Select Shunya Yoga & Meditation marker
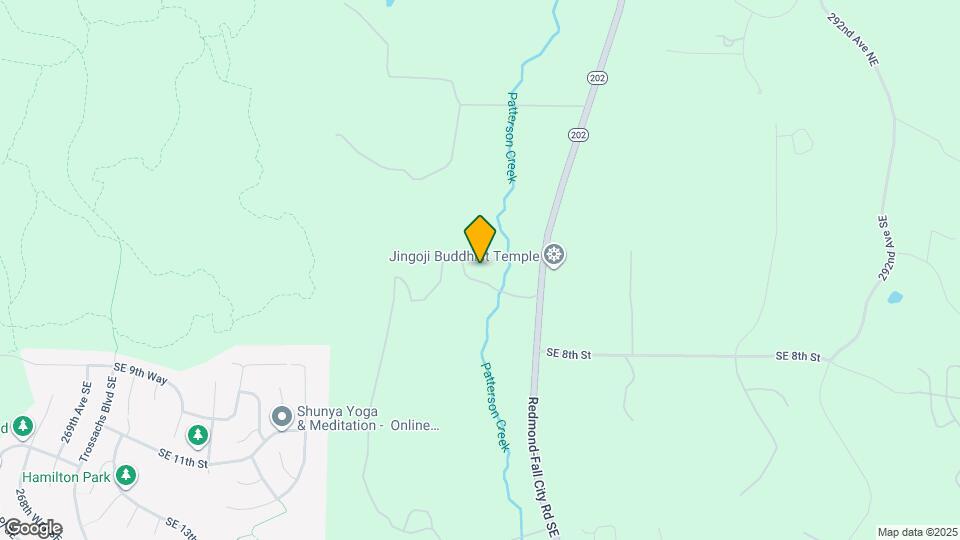The image size is (960, 540). point(282,415)
